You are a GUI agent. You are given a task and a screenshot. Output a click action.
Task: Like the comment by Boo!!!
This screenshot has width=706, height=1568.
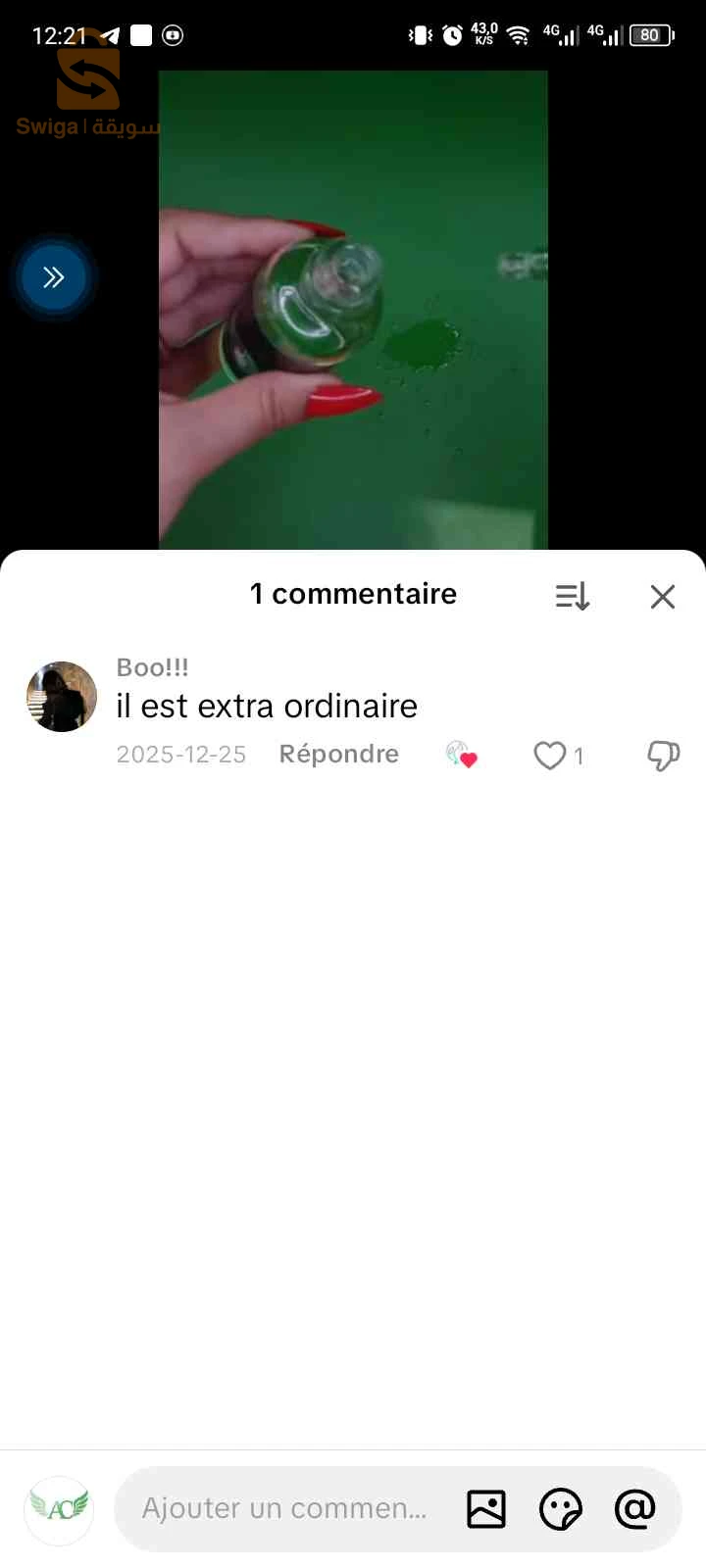tap(550, 756)
